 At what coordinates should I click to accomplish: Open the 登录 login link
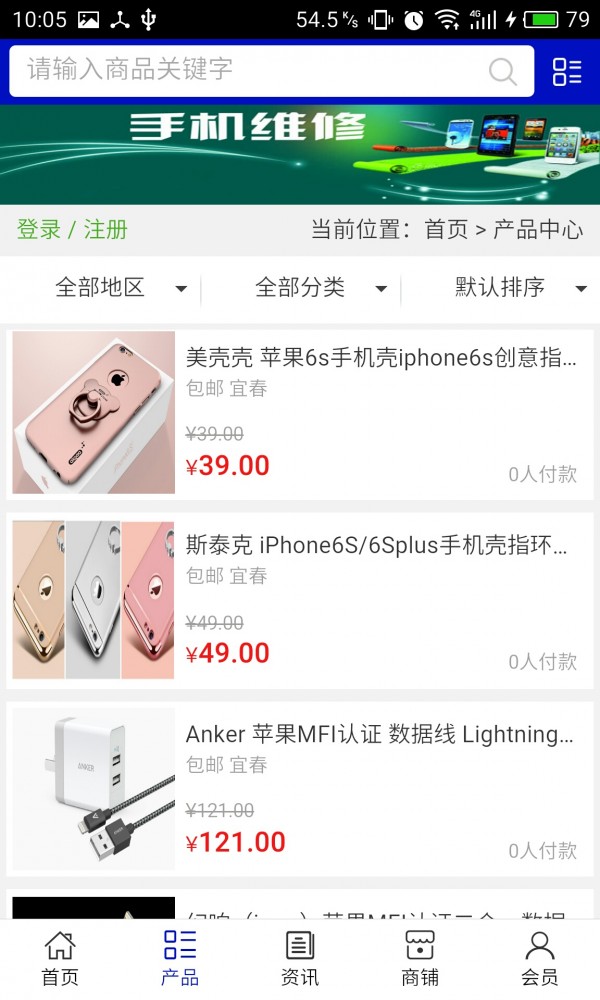pyautogui.click(x=39, y=229)
